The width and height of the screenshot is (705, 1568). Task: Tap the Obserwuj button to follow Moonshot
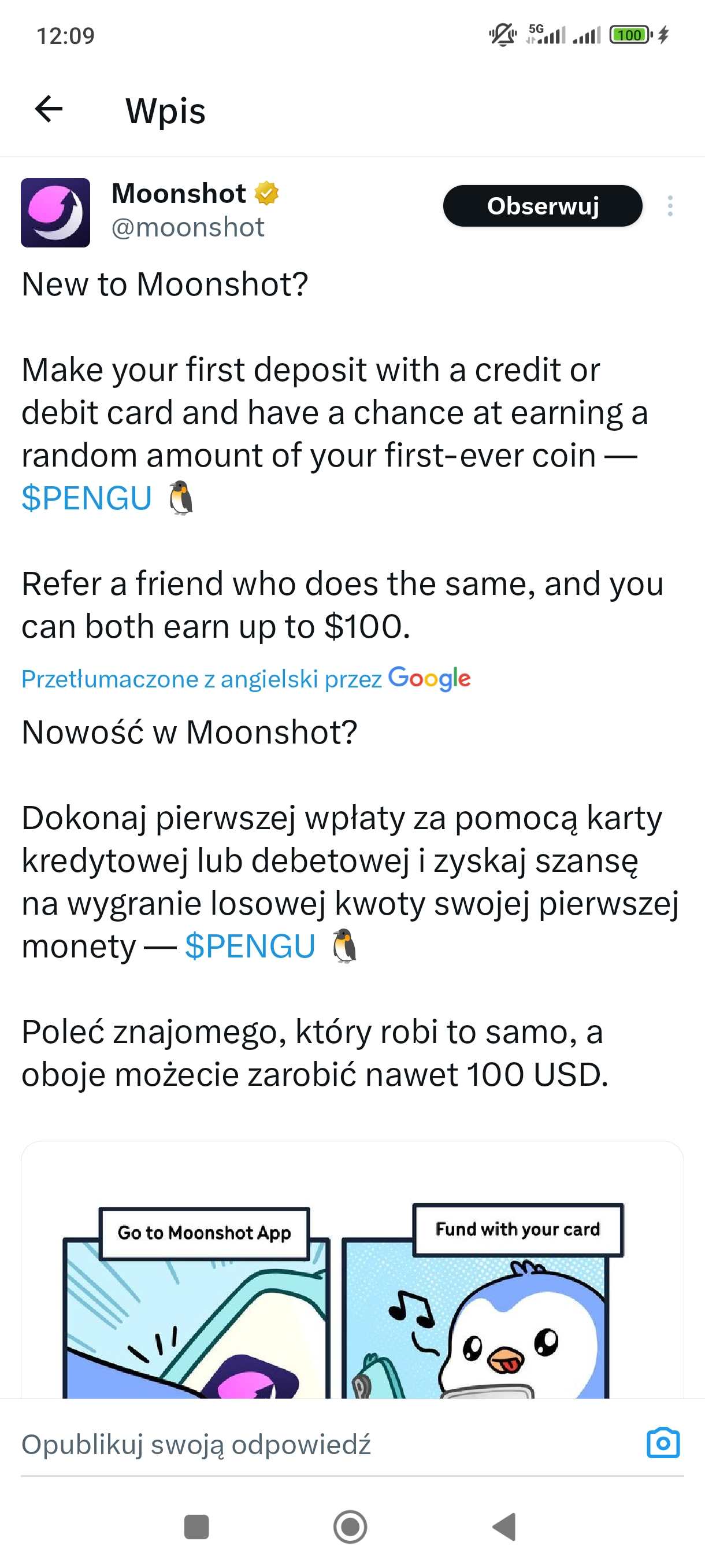[x=542, y=206]
